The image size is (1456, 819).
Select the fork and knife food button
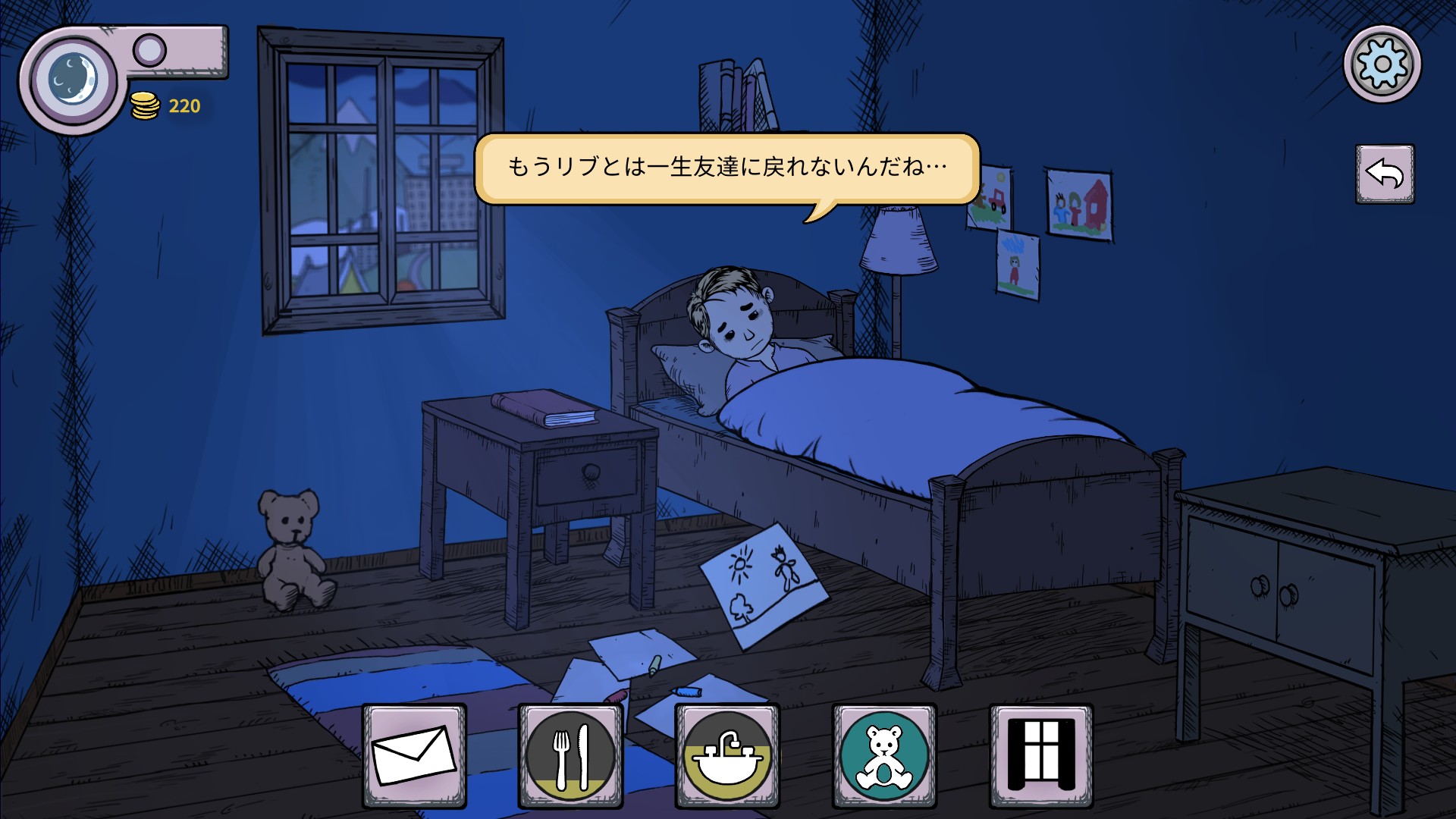point(571,756)
